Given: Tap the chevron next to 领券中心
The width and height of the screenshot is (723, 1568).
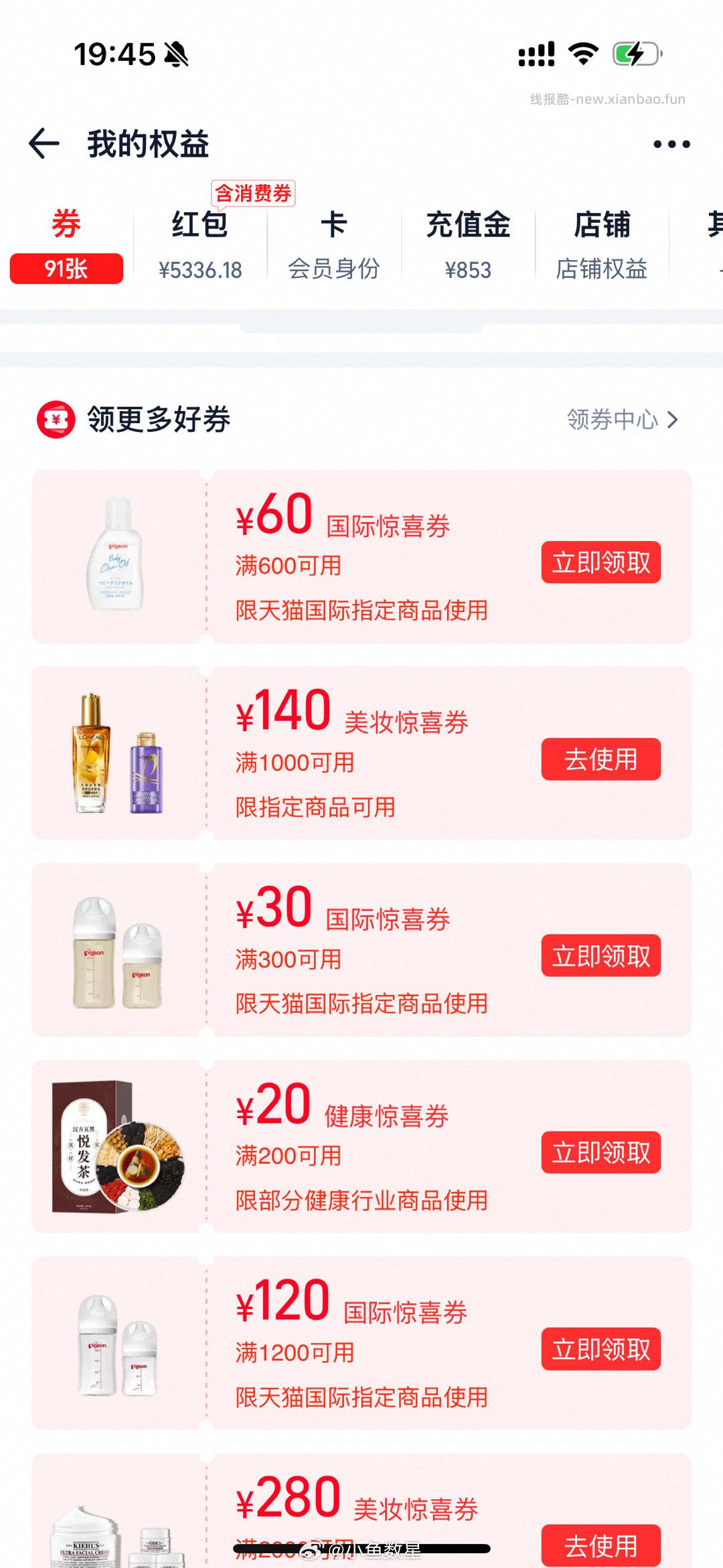Looking at the screenshot, I should tap(673, 419).
